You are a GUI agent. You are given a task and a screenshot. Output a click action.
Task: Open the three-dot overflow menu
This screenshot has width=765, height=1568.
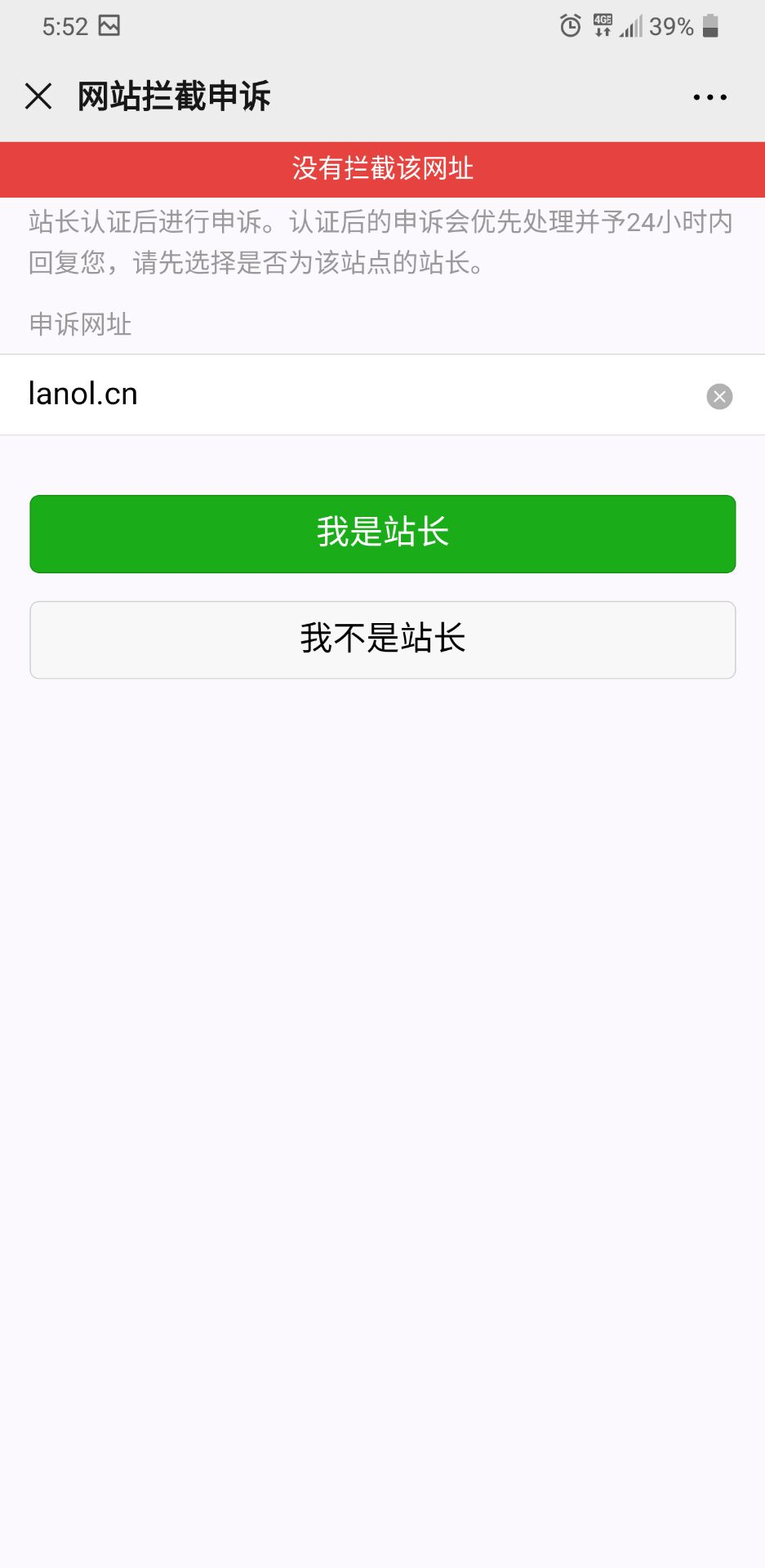click(709, 97)
